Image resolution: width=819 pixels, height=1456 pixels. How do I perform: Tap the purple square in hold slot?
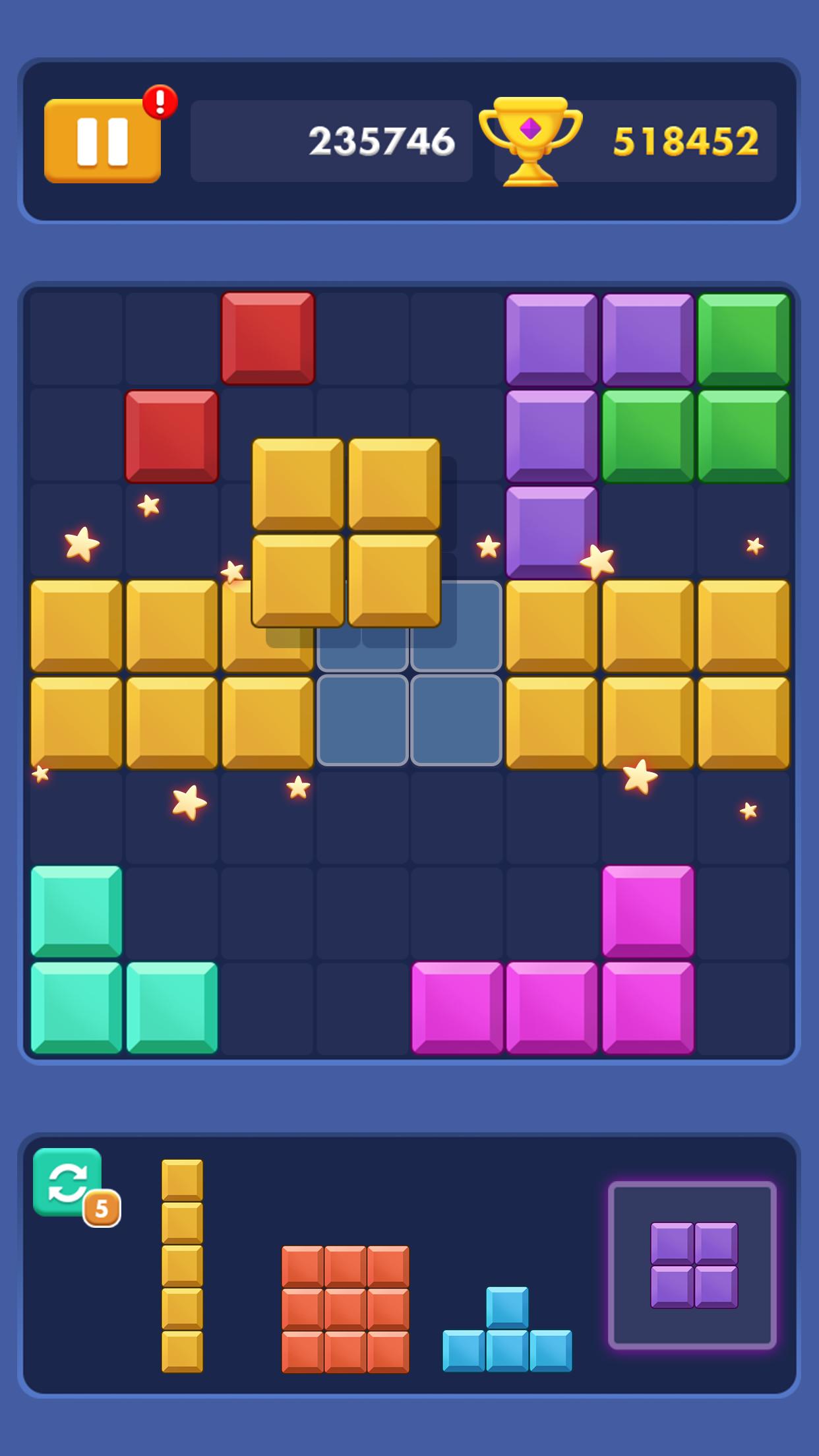pos(693,1265)
